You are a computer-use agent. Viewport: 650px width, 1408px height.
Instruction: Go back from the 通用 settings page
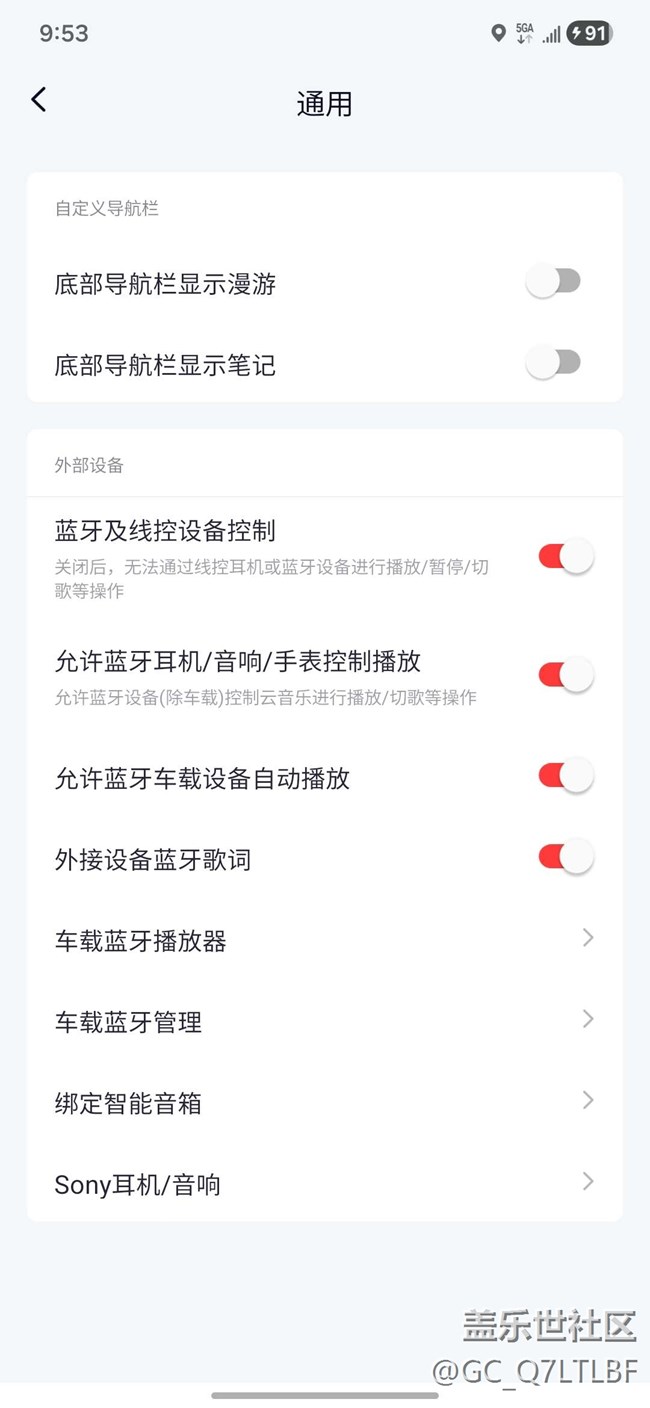point(39,100)
